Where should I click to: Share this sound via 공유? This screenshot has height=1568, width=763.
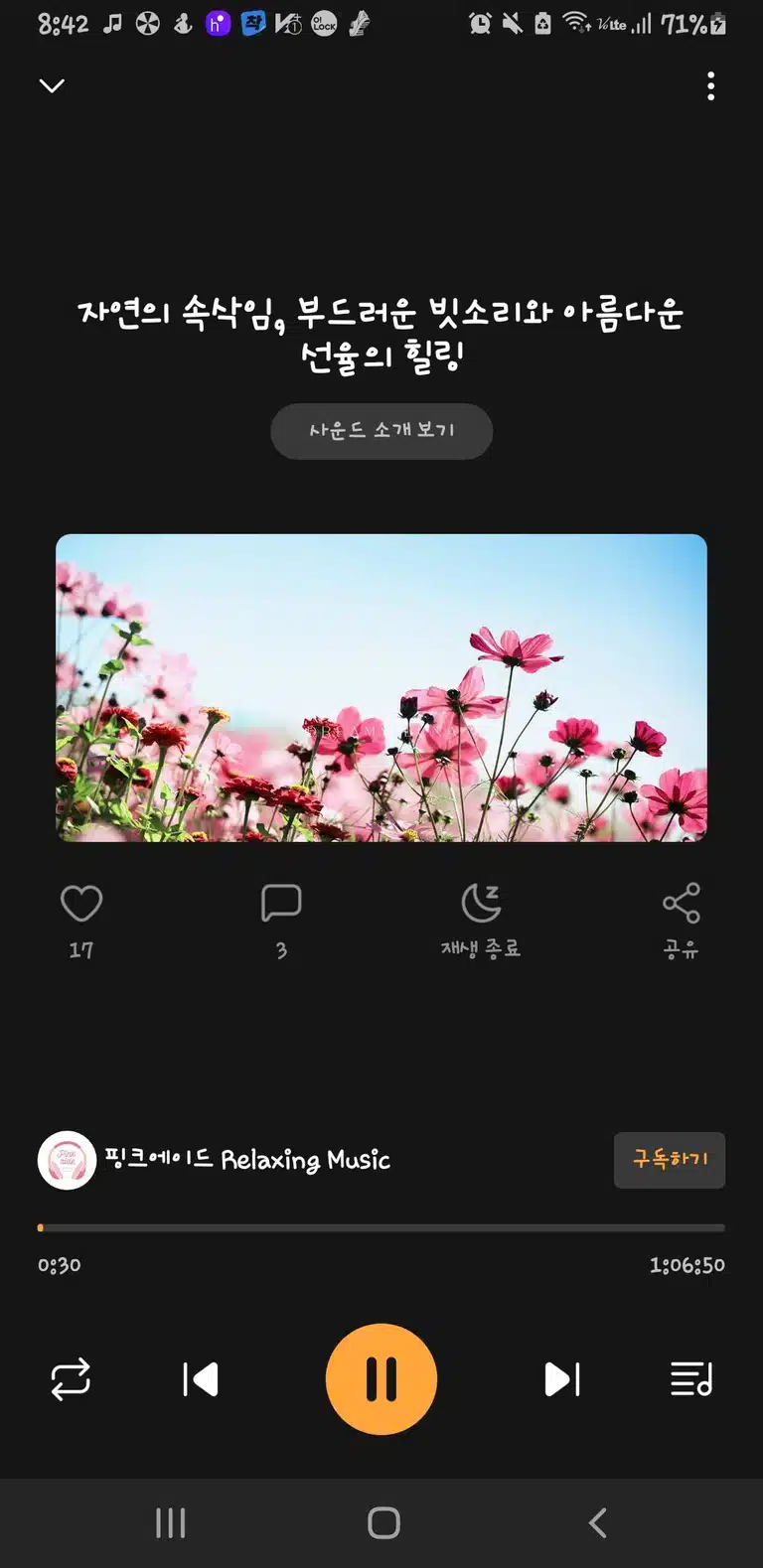(682, 921)
